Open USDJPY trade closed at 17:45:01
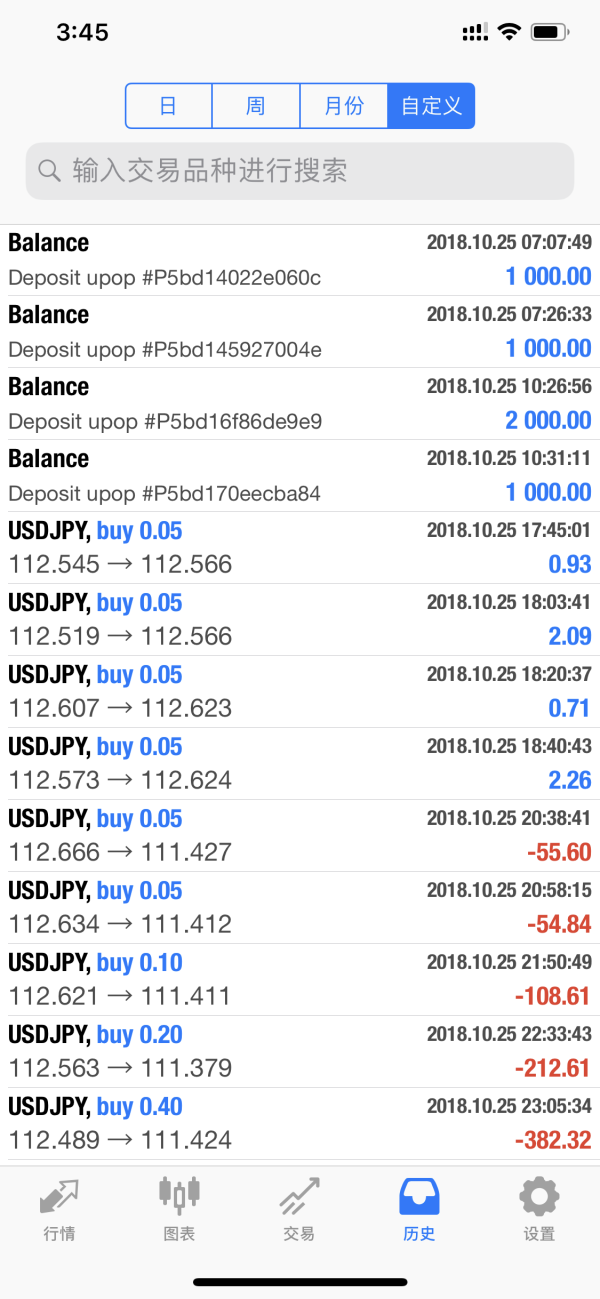600x1299 pixels. point(300,548)
